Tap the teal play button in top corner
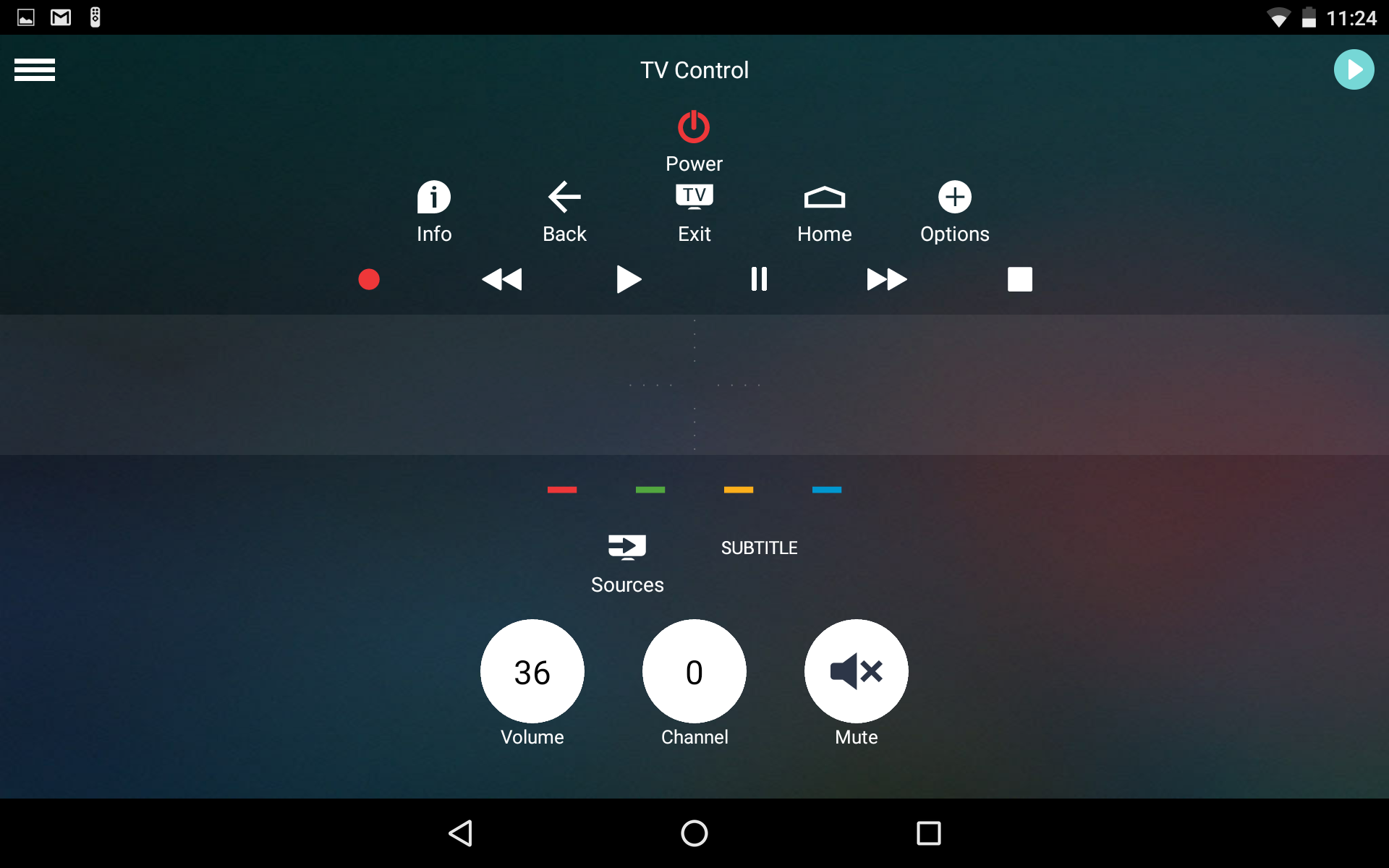Screen dimensions: 1389x868 click(x=1354, y=69)
